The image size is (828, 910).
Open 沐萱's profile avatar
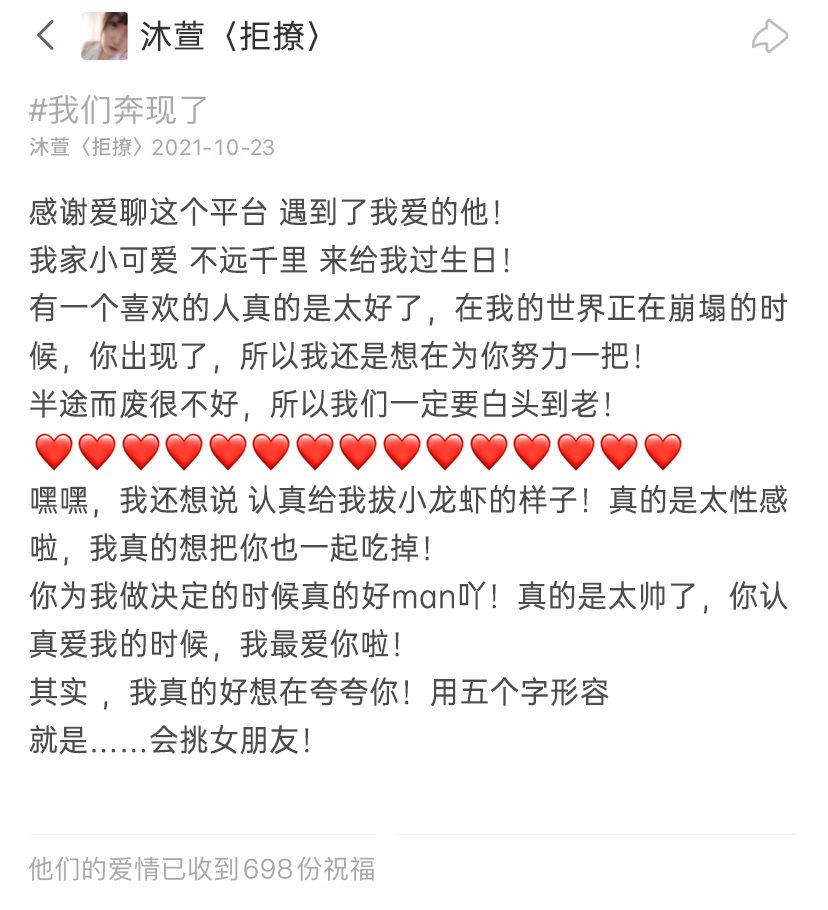(x=104, y=37)
